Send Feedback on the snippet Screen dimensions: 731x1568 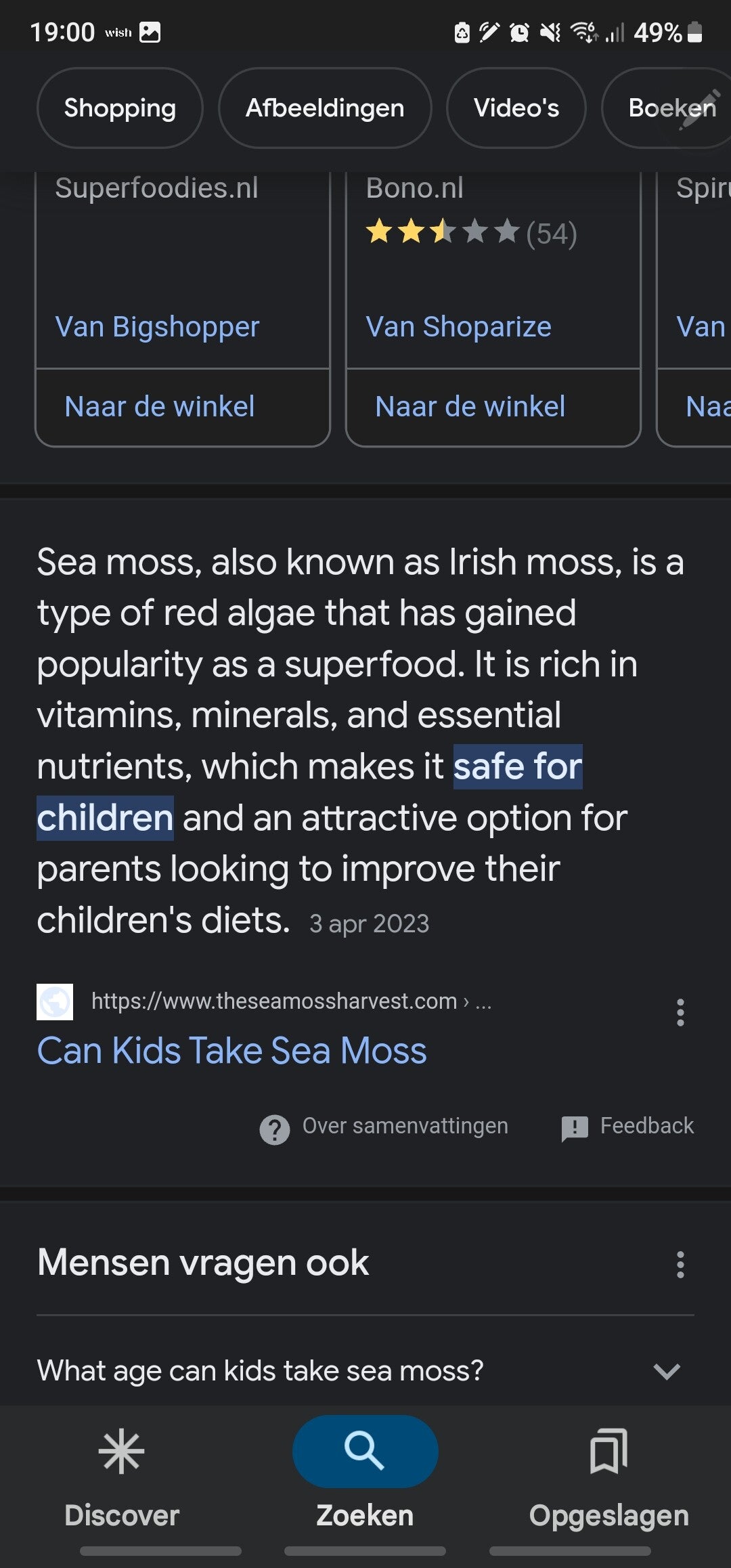pyautogui.click(x=627, y=1127)
